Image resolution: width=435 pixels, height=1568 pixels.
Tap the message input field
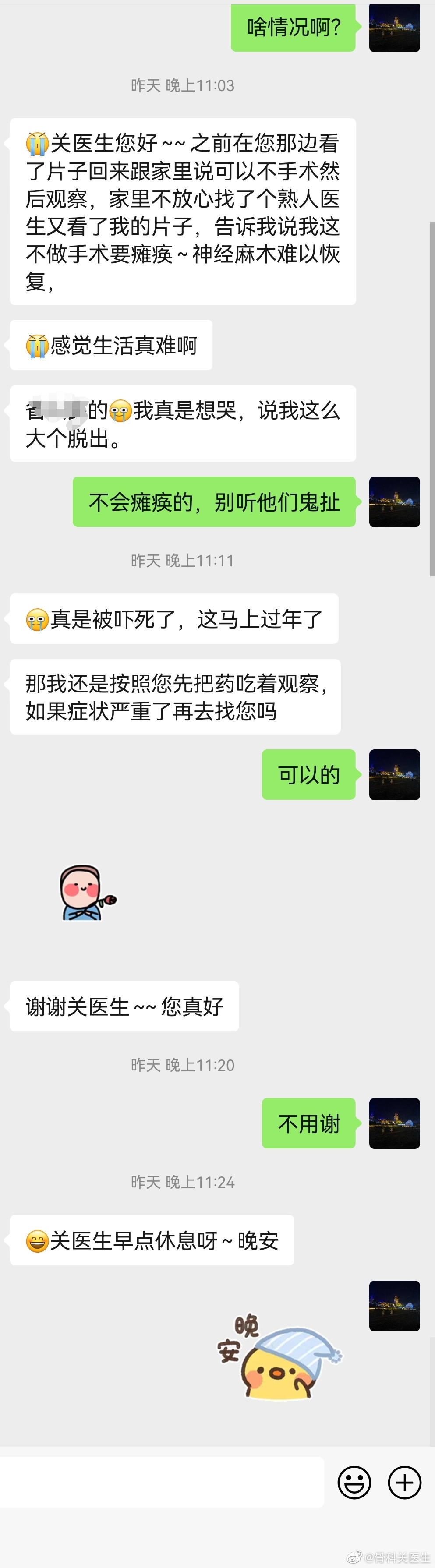162,1482
